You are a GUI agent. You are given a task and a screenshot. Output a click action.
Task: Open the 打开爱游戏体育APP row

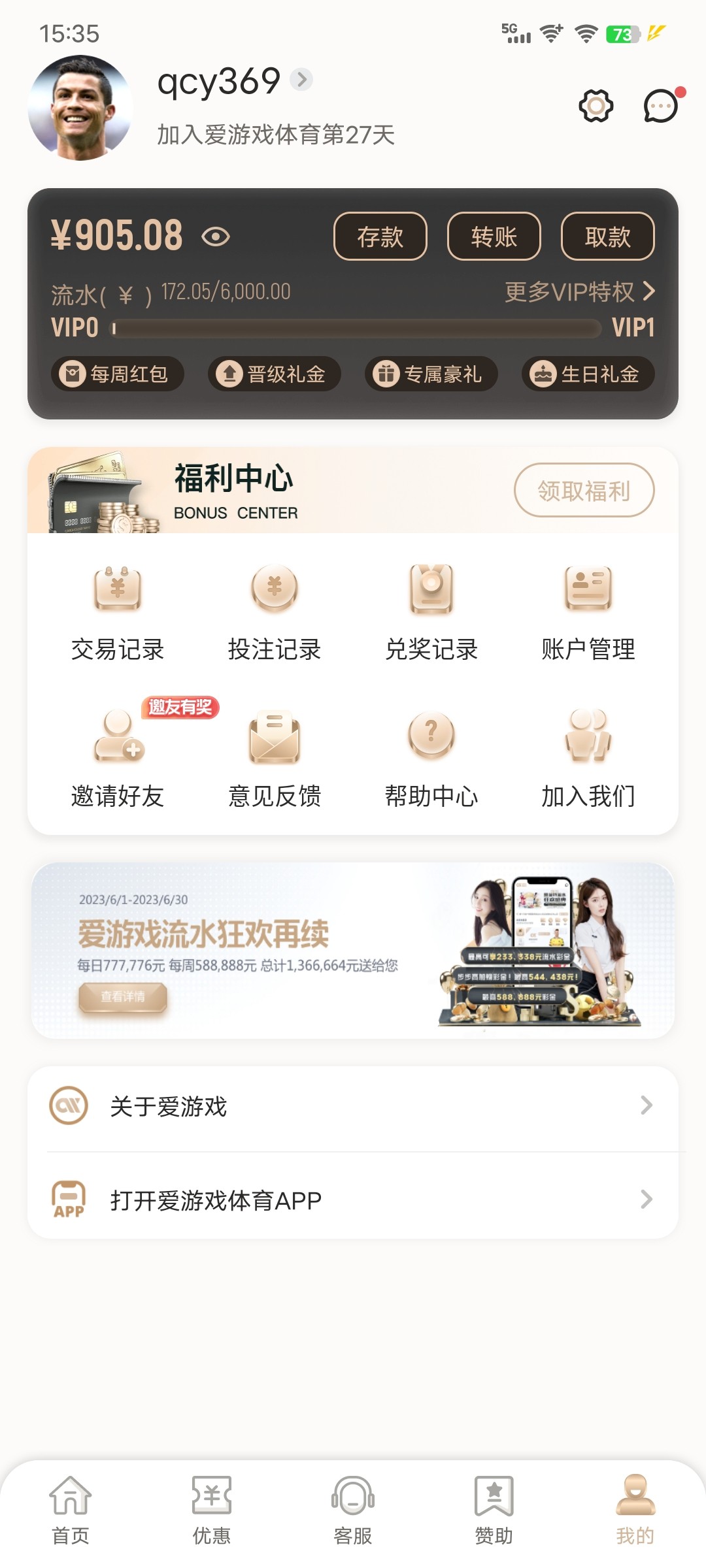pos(353,1200)
